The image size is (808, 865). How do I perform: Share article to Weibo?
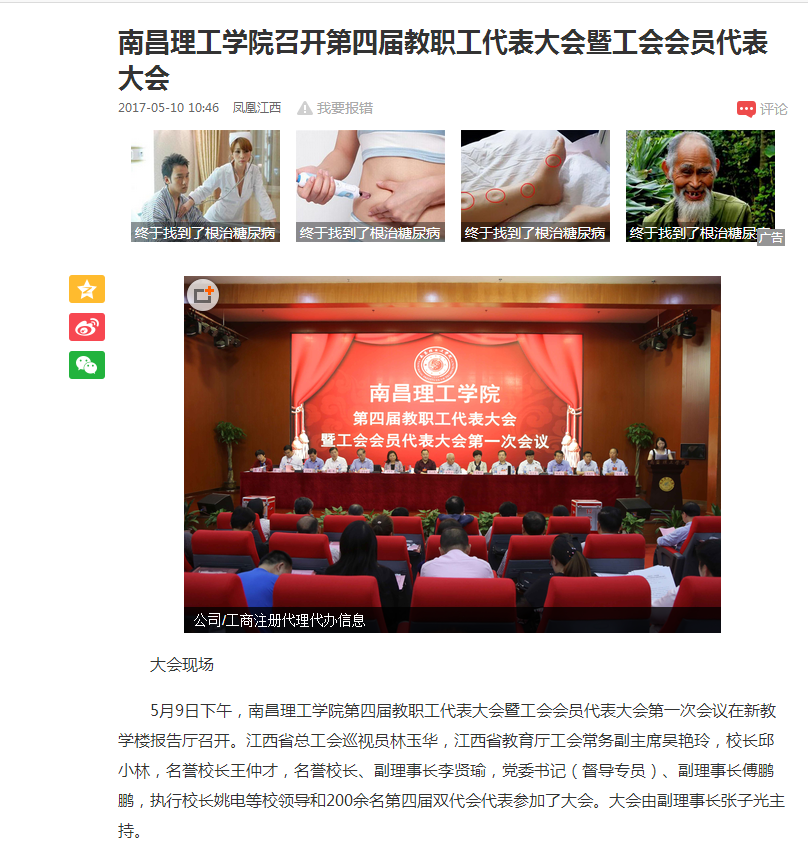(x=87, y=327)
